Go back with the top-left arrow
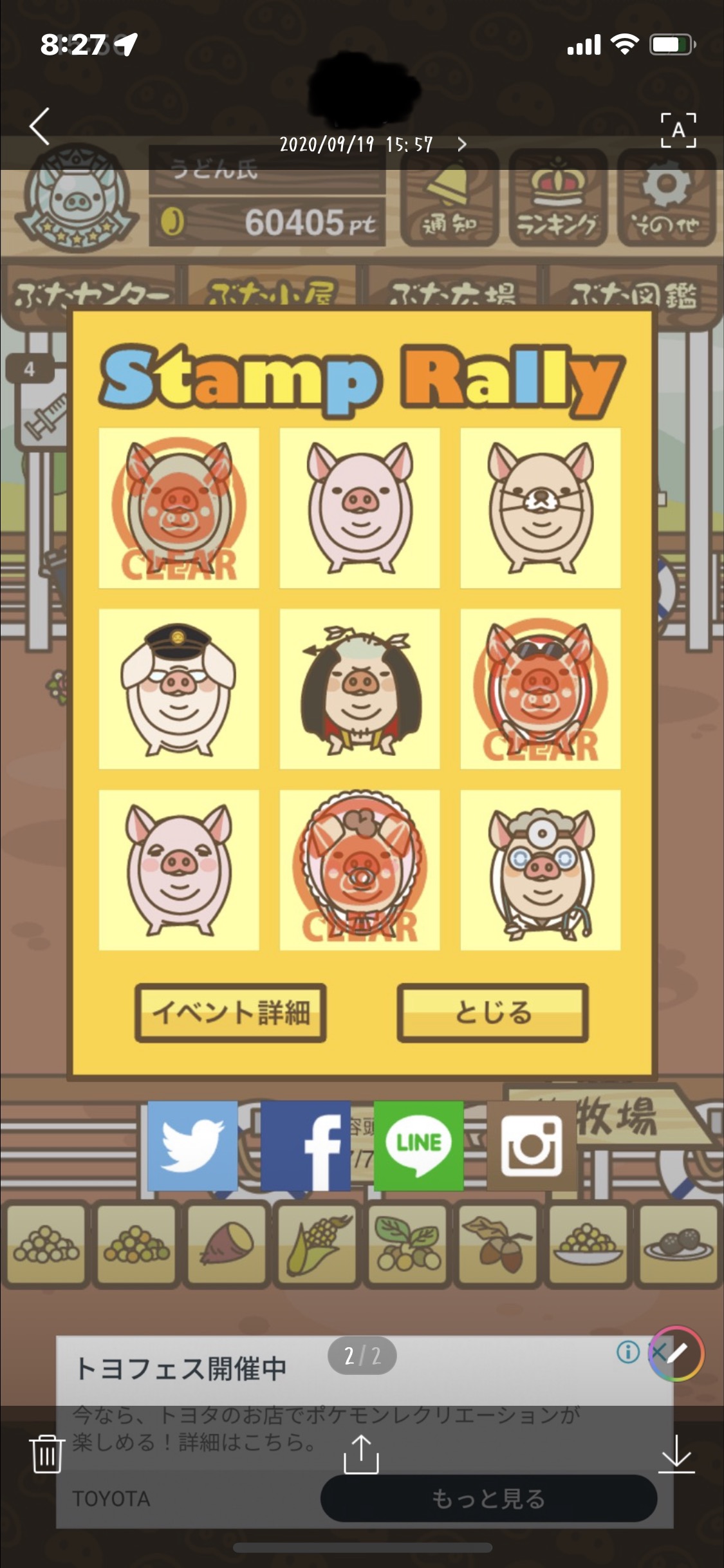The height and width of the screenshot is (1568, 724). tap(40, 126)
